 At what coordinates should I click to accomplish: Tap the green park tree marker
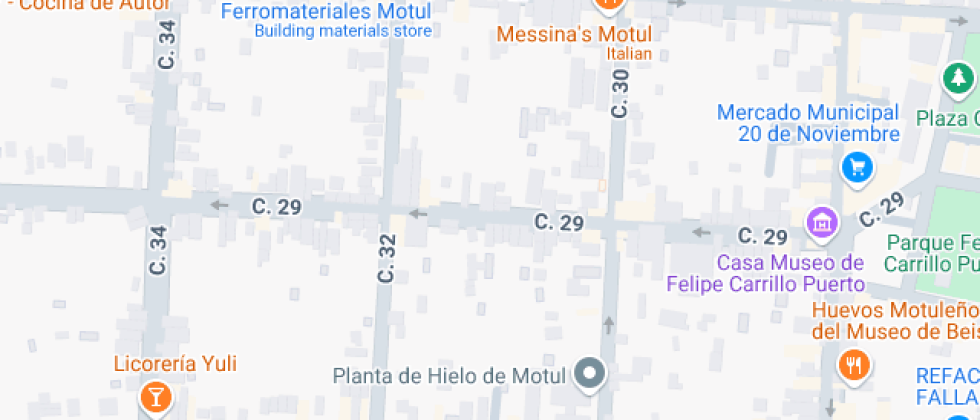(x=958, y=78)
